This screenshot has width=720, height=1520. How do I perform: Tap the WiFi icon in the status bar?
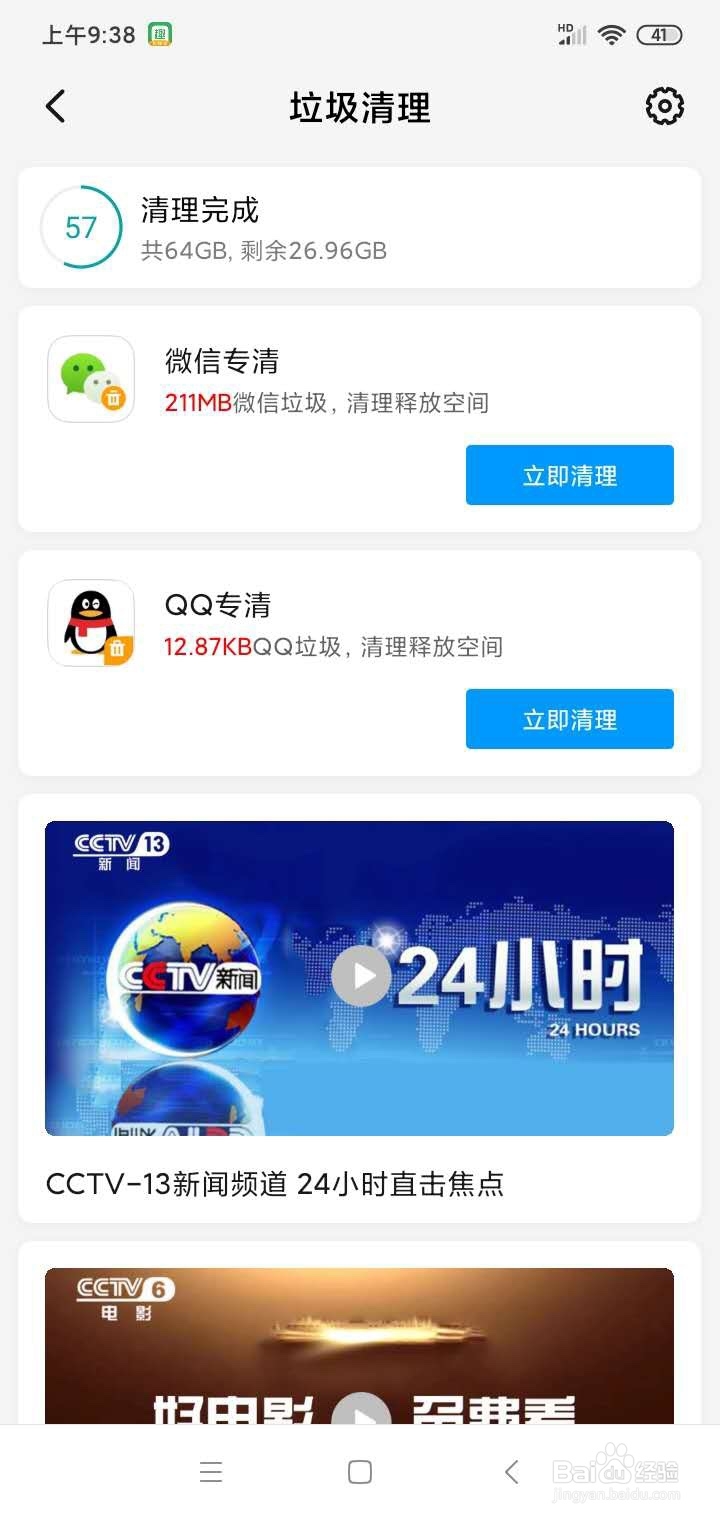[612, 32]
